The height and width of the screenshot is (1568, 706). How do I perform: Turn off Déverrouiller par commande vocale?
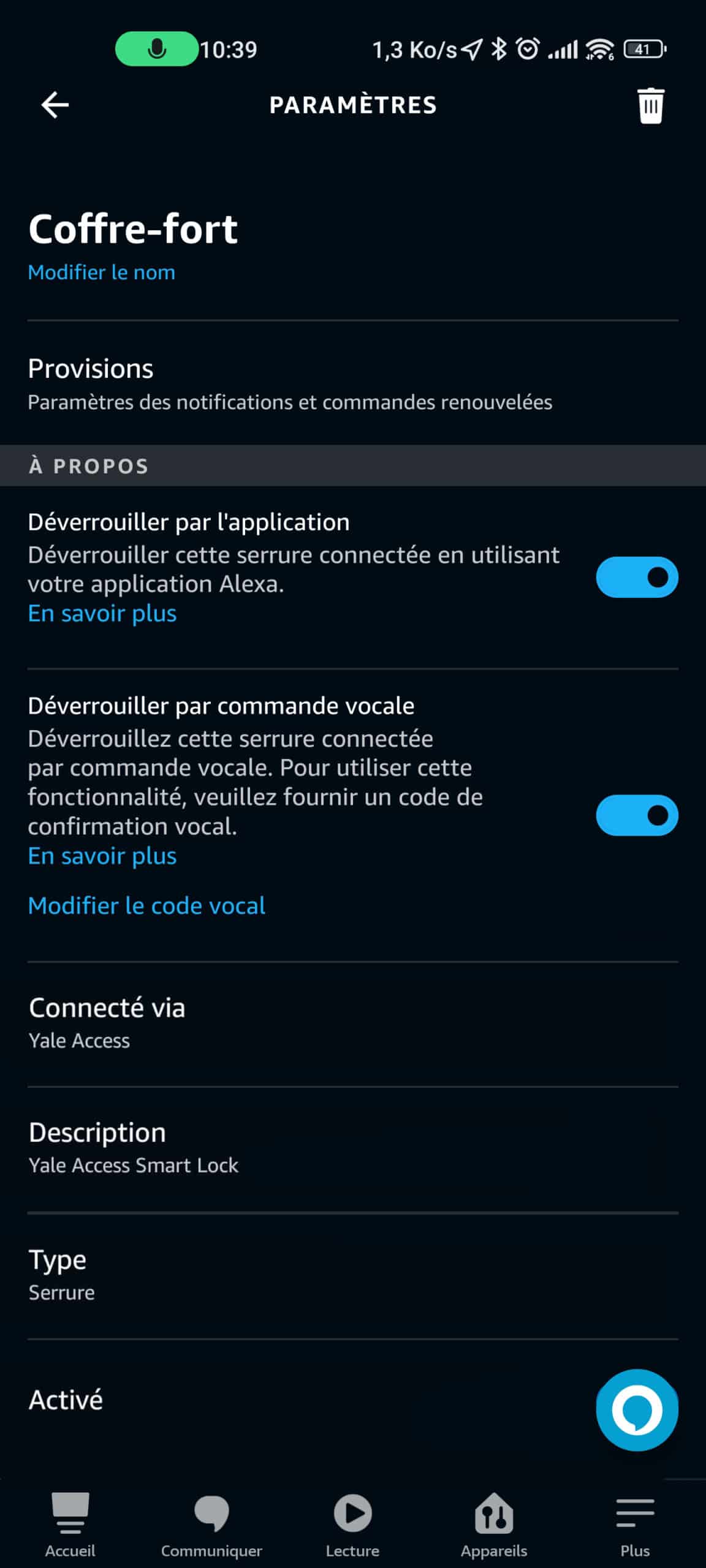pos(637,815)
